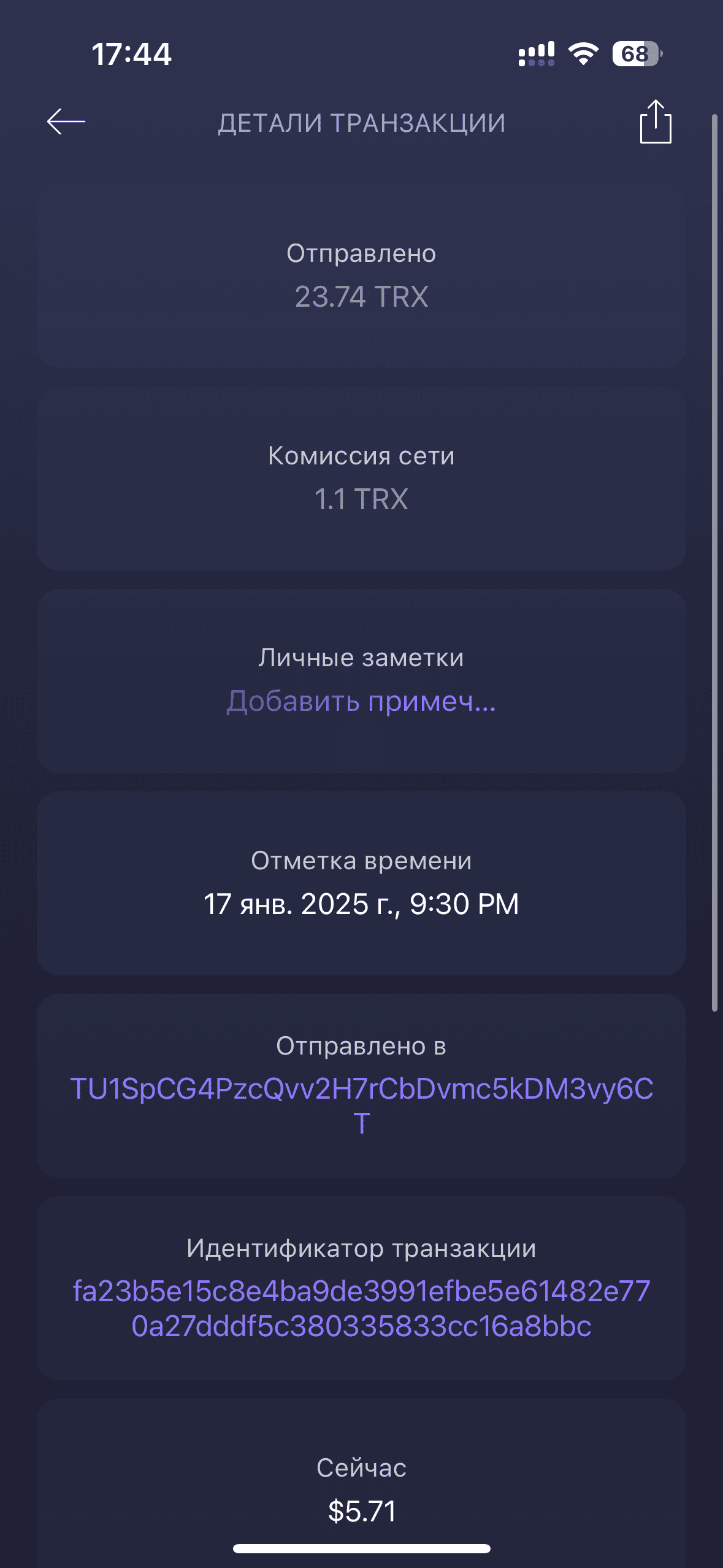This screenshot has height=1568, width=723.
Task: Add a personal note to the transaction
Action: [x=361, y=701]
